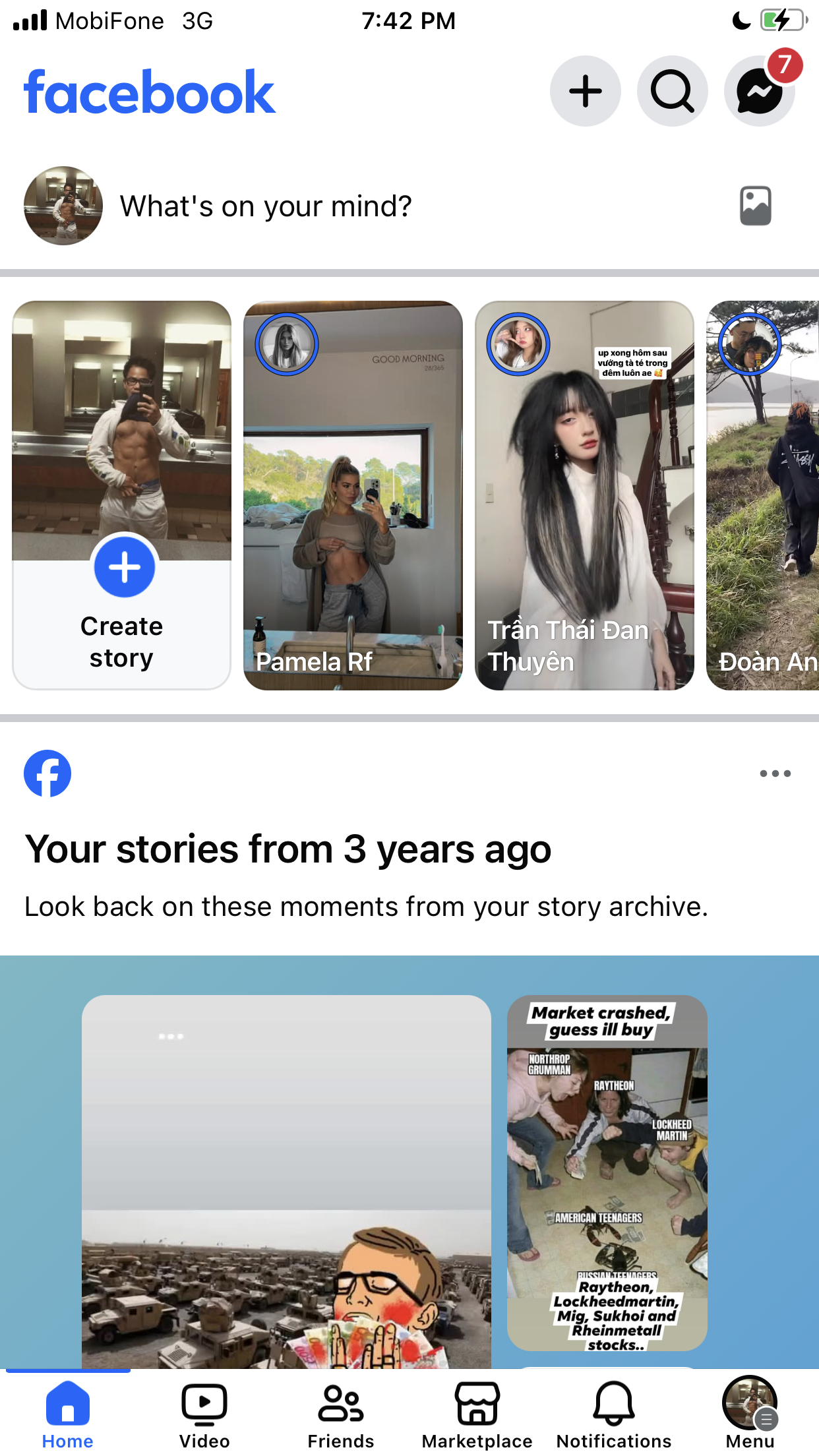Viewport: 819px width, 1456px height.
Task: Tap the plus create button
Action: [x=586, y=91]
